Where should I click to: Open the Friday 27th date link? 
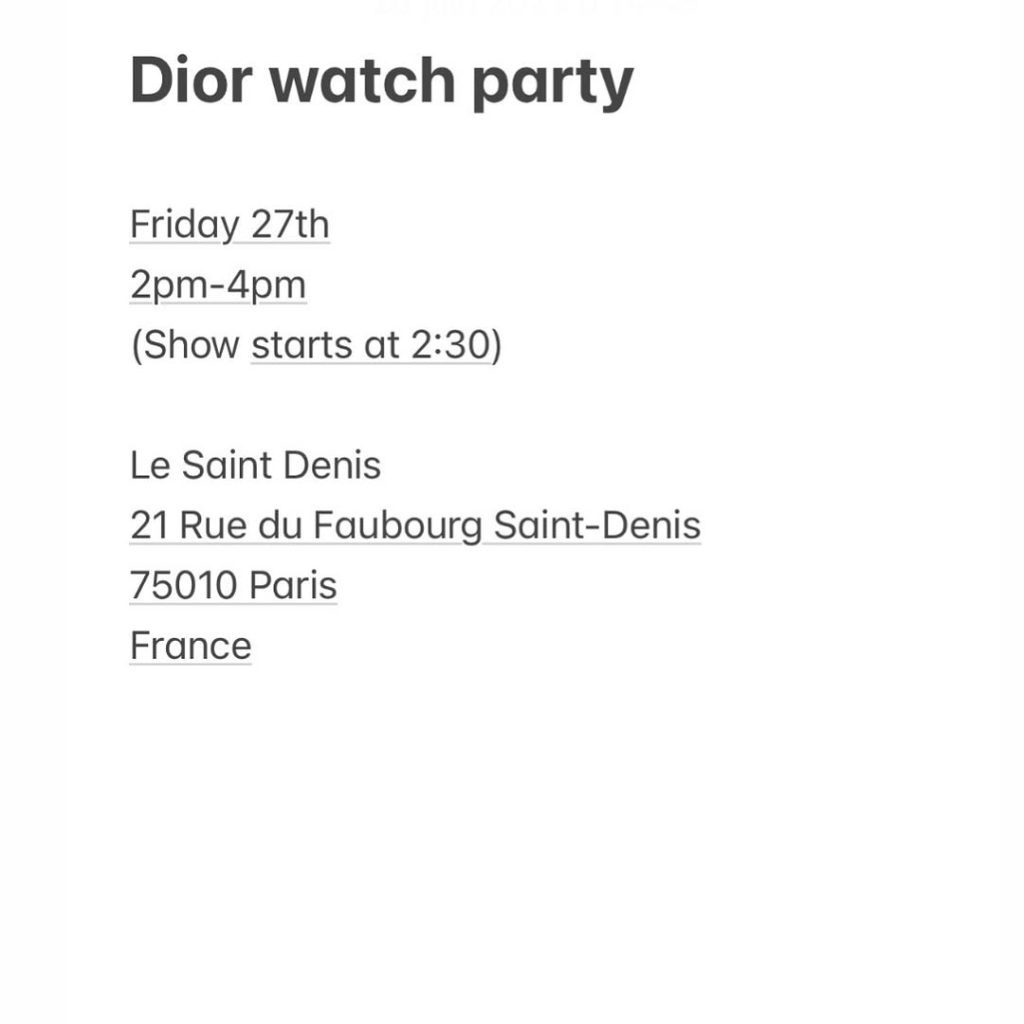point(229,225)
